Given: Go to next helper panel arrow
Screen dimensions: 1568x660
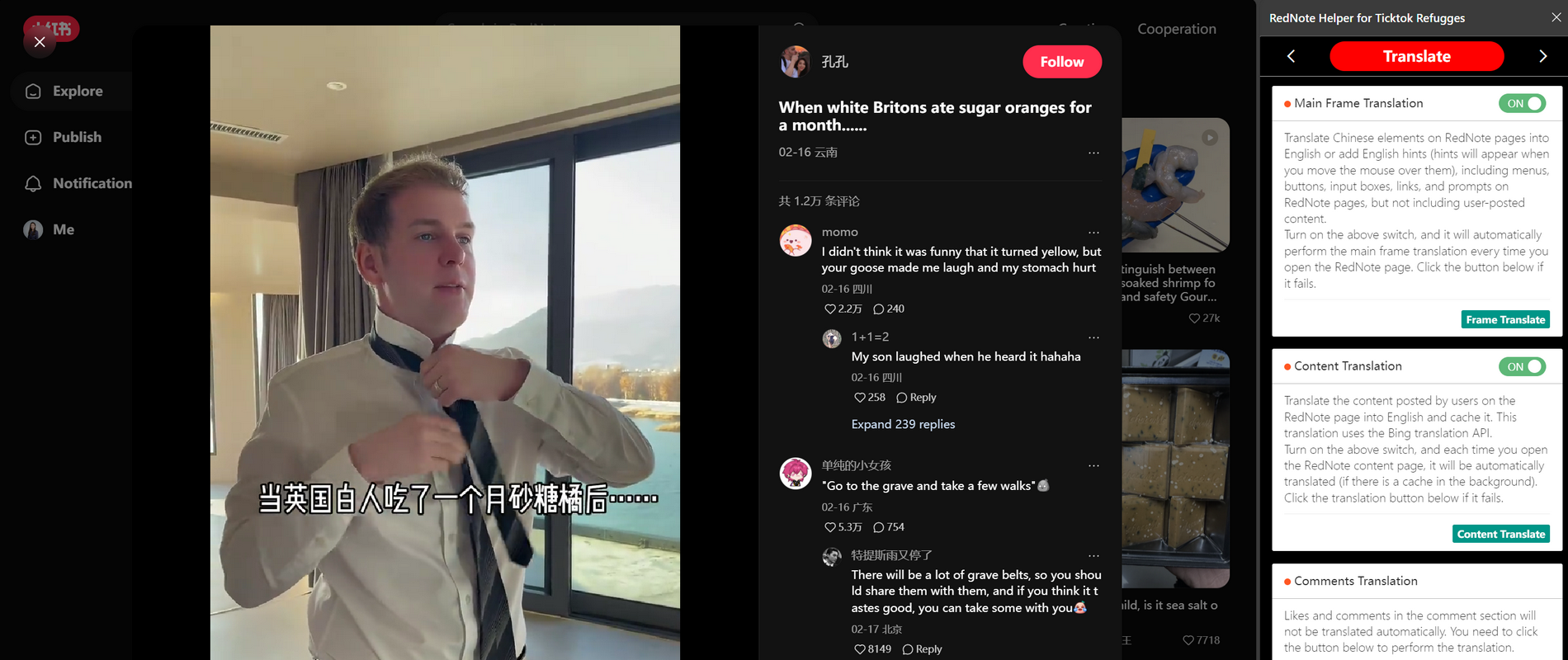Looking at the screenshot, I should click(1542, 56).
